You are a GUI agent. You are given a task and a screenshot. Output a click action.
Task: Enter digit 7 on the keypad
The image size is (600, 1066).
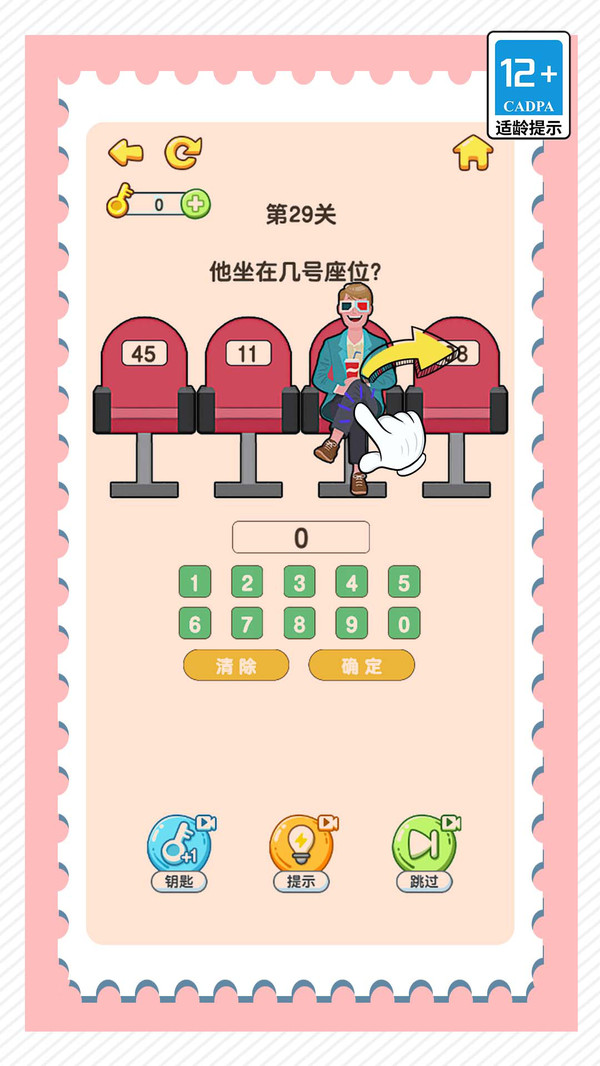click(247, 624)
